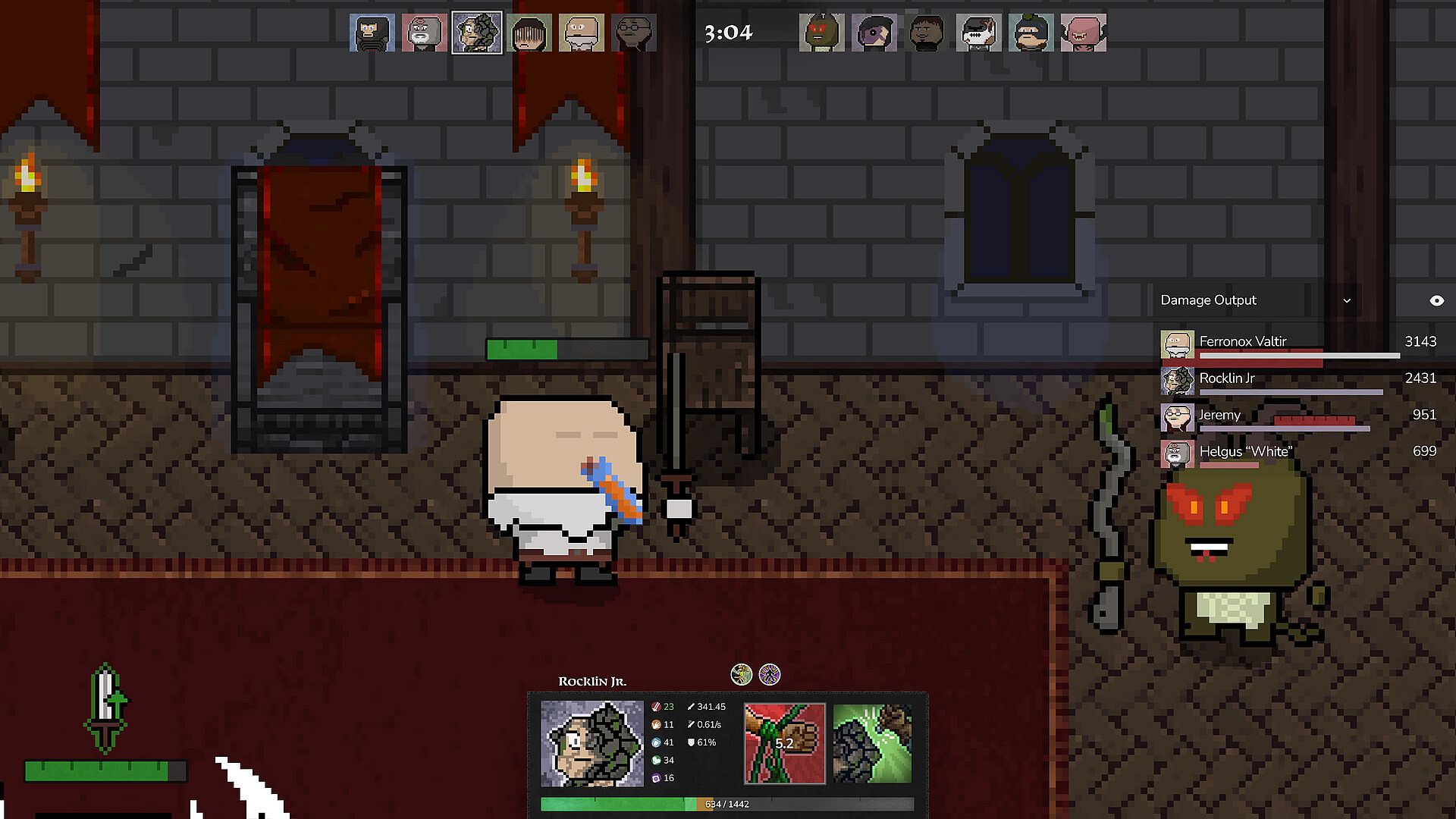
Task: Toggle the damage panel eye icon
Action: (1436, 300)
